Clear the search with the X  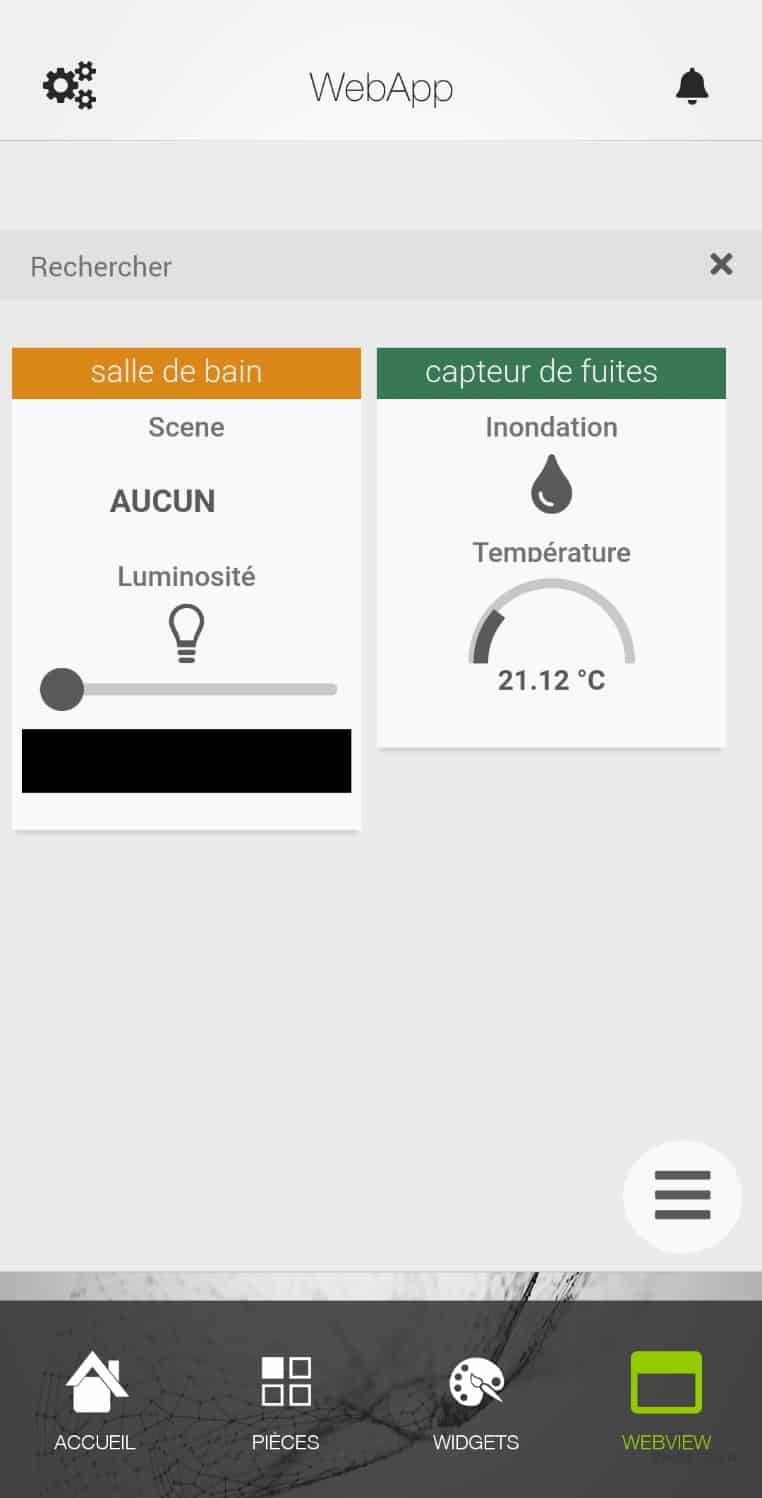pyautogui.click(x=721, y=264)
